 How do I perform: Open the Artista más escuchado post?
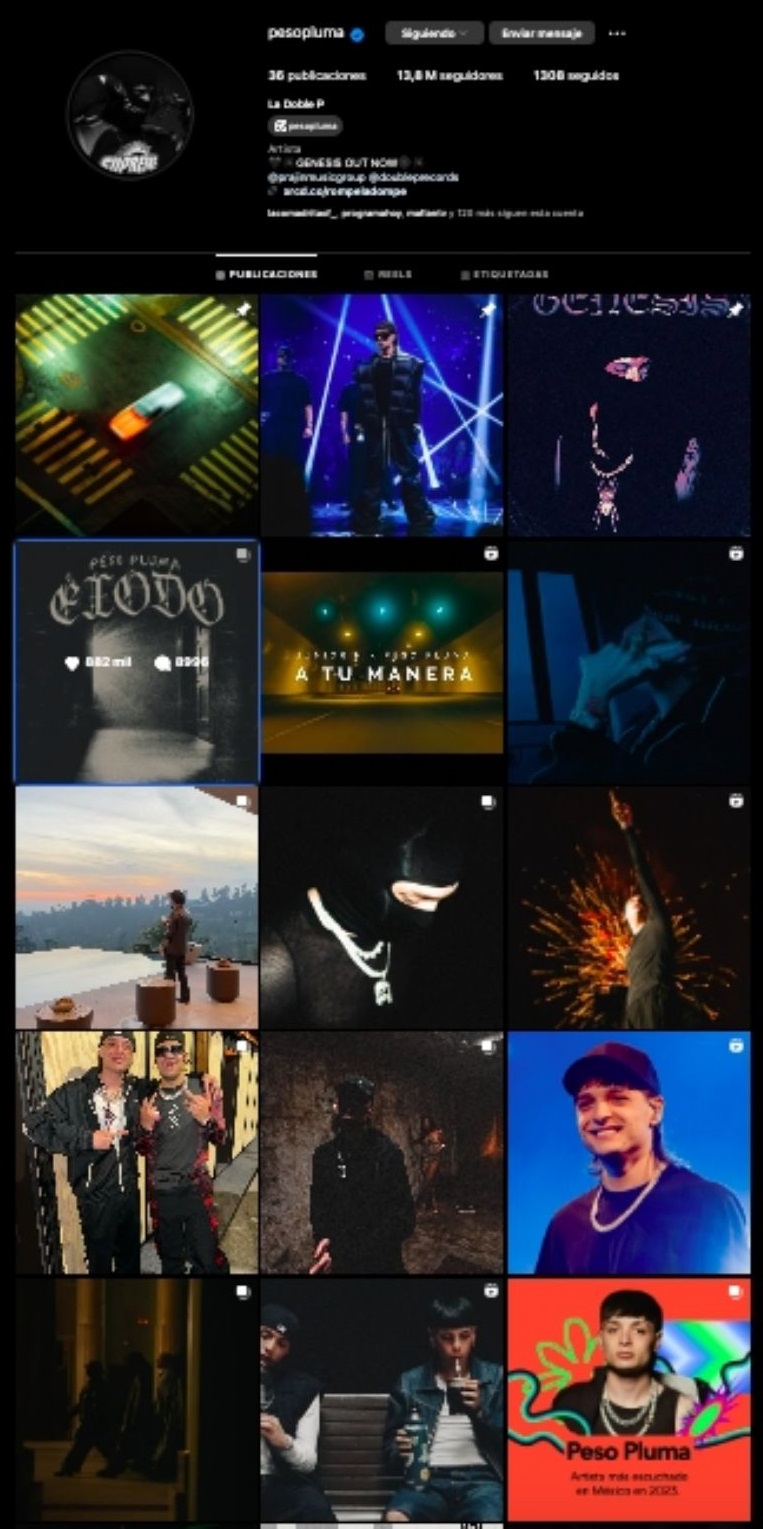629,1399
